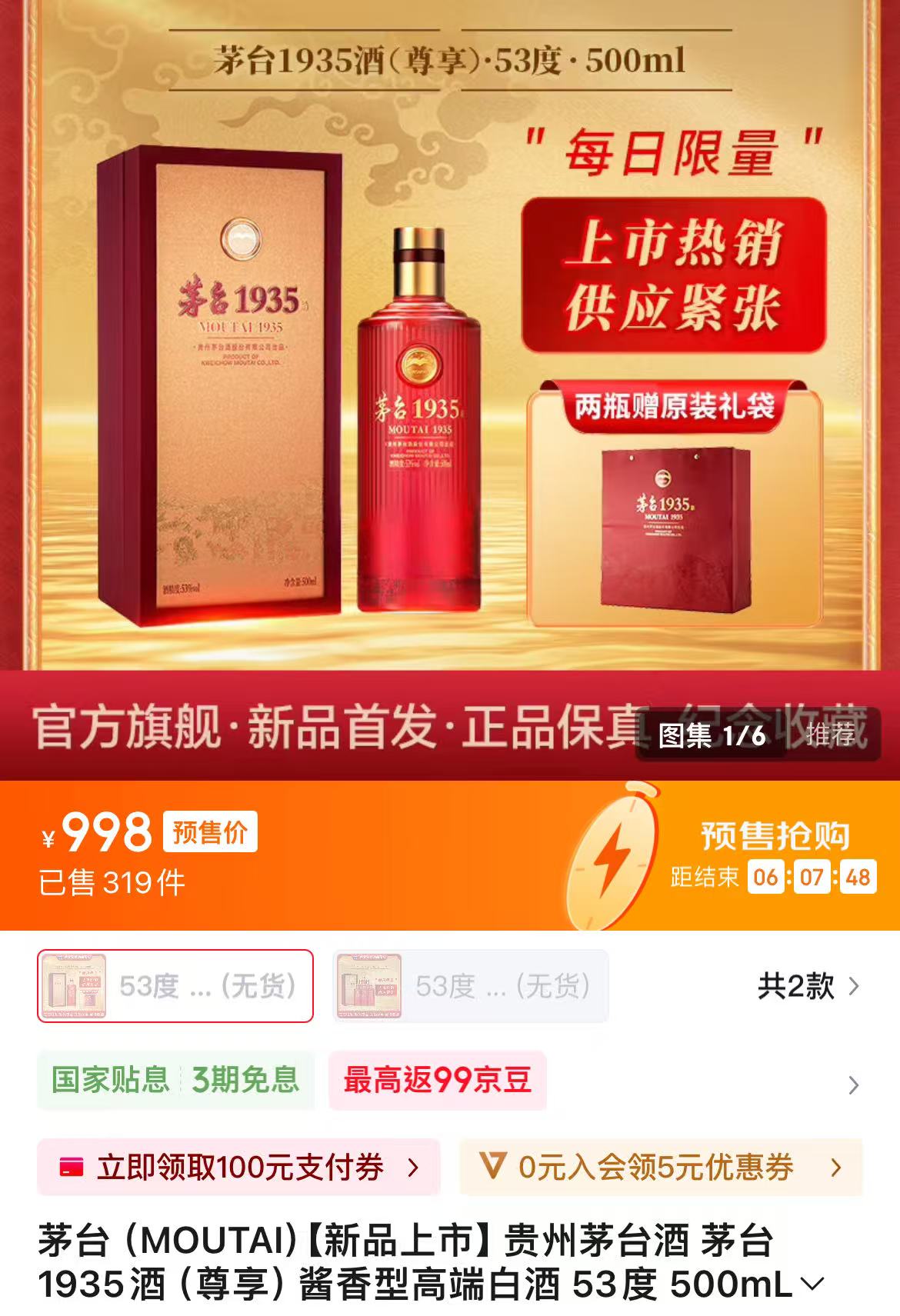Select the second 53度 variant option

[x=471, y=986]
